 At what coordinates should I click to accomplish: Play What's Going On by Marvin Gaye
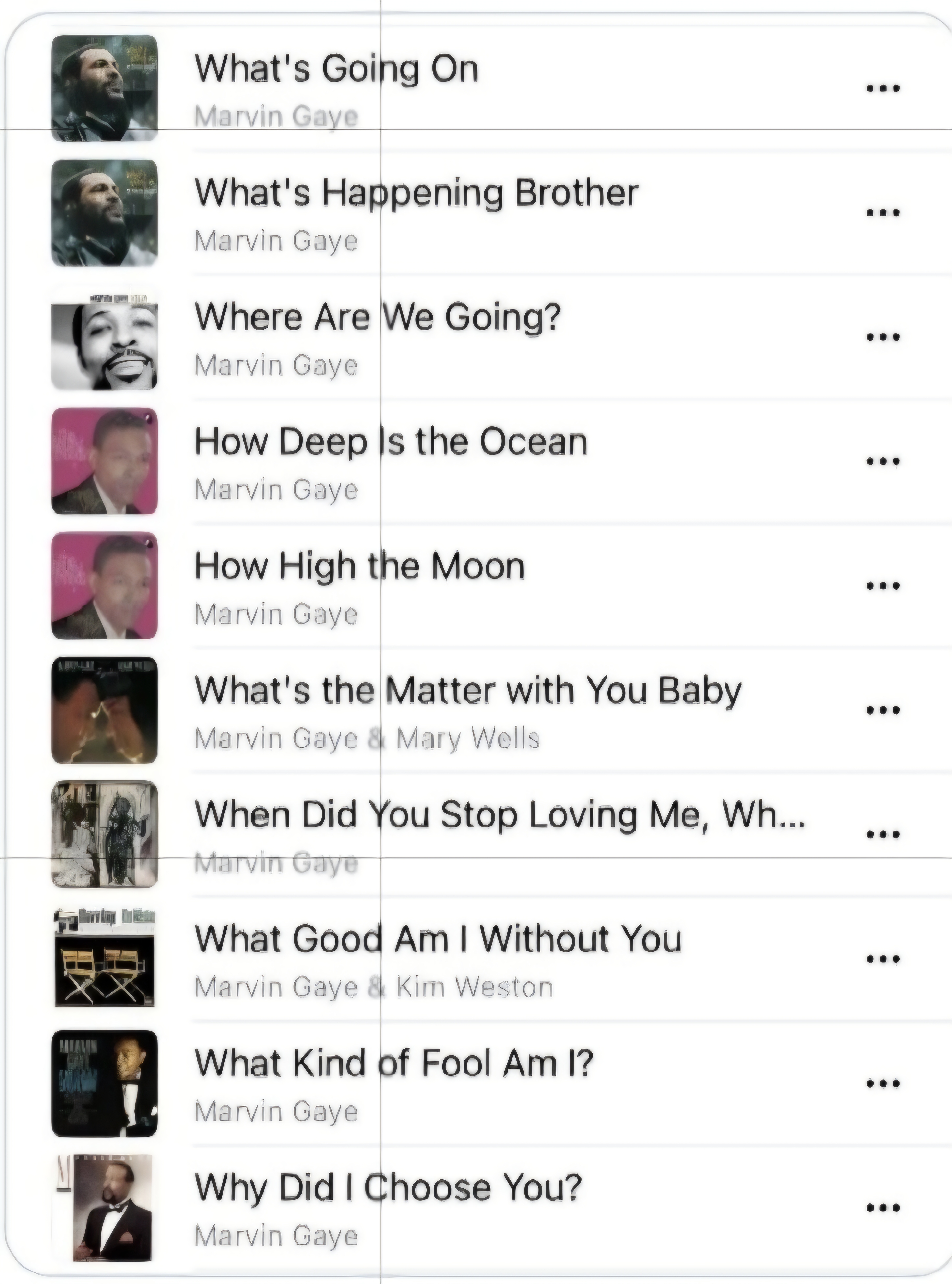click(337, 69)
